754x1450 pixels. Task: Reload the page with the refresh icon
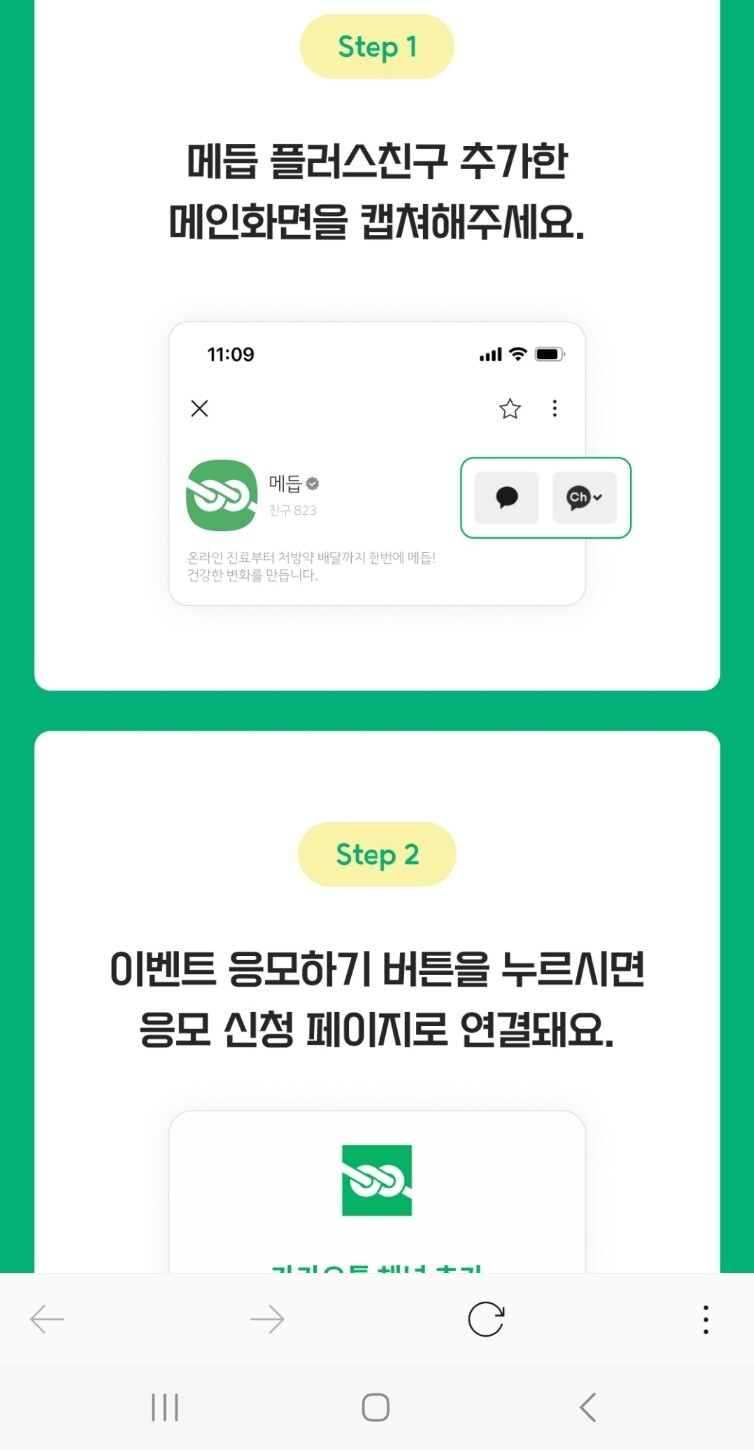(x=487, y=1319)
